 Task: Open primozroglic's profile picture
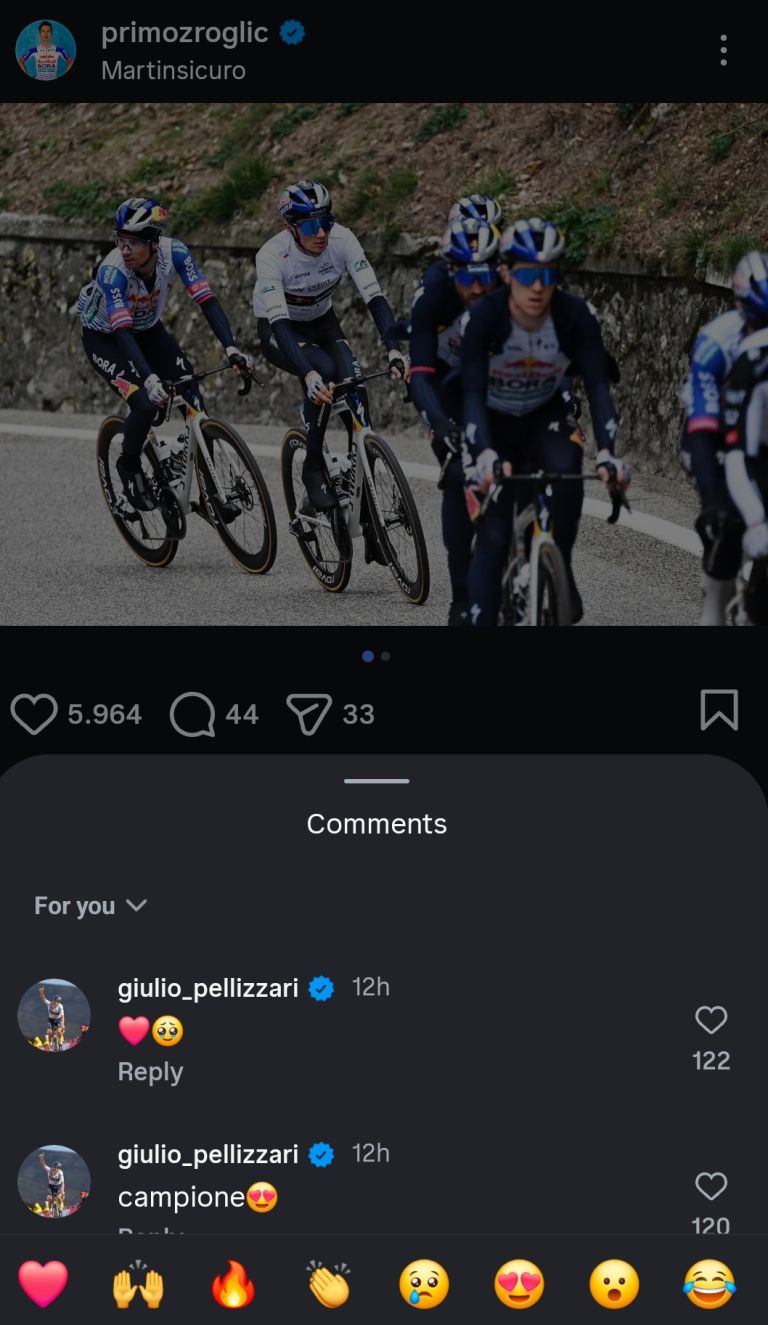pyautogui.click(x=46, y=50)
